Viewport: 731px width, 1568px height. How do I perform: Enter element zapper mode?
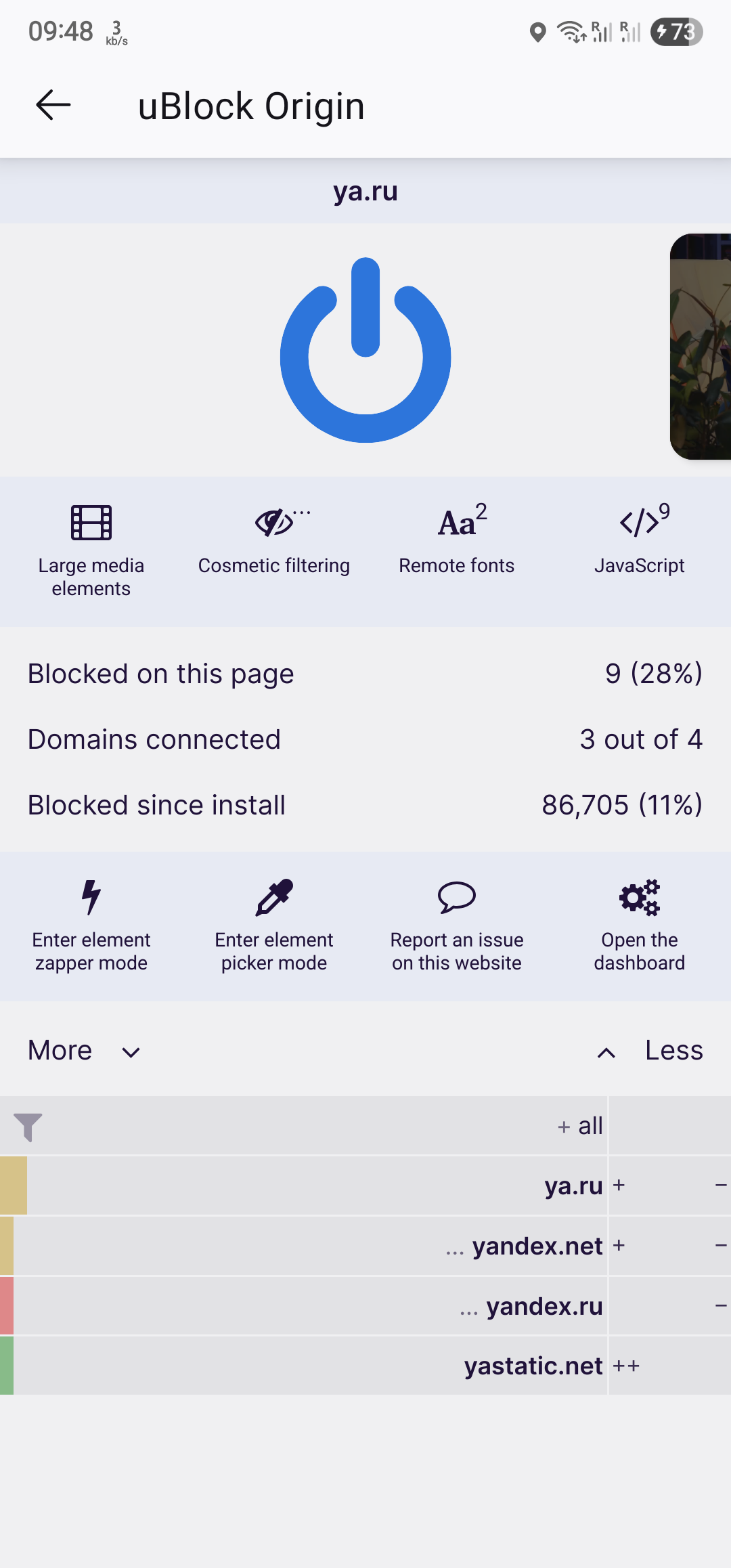click(x=91, y=925)
